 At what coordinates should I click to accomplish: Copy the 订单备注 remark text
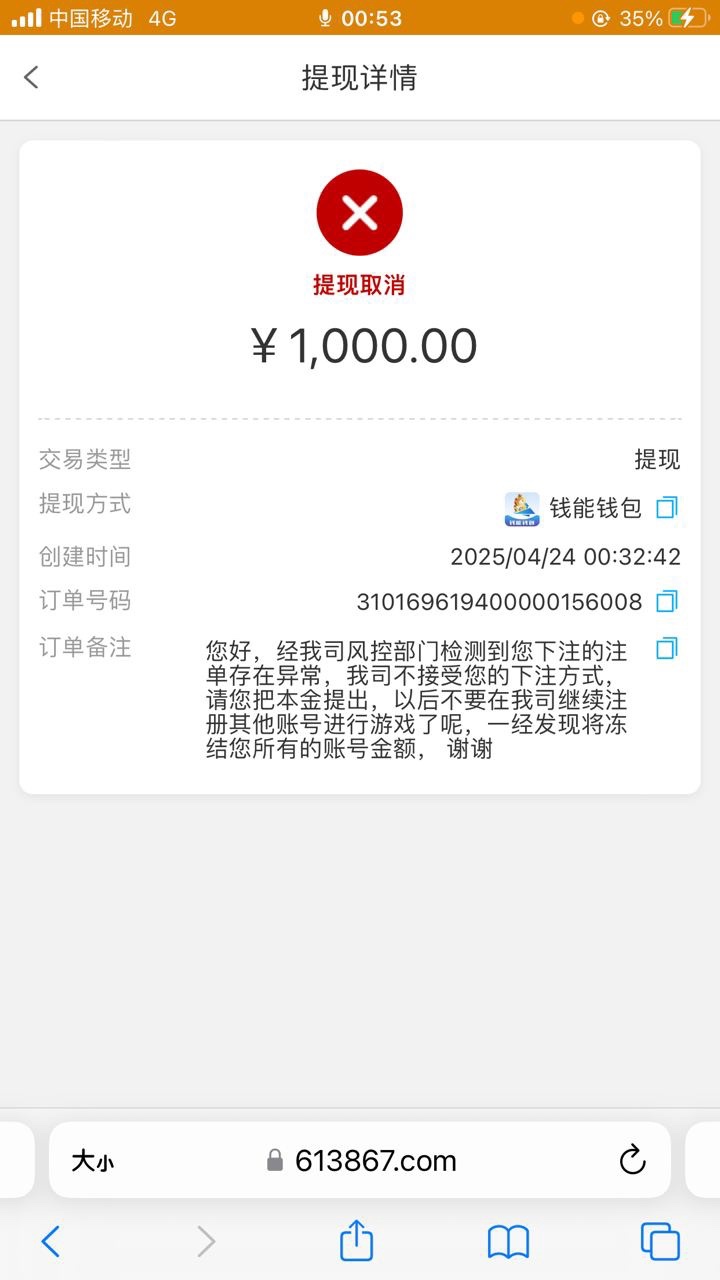click(667, 649)
